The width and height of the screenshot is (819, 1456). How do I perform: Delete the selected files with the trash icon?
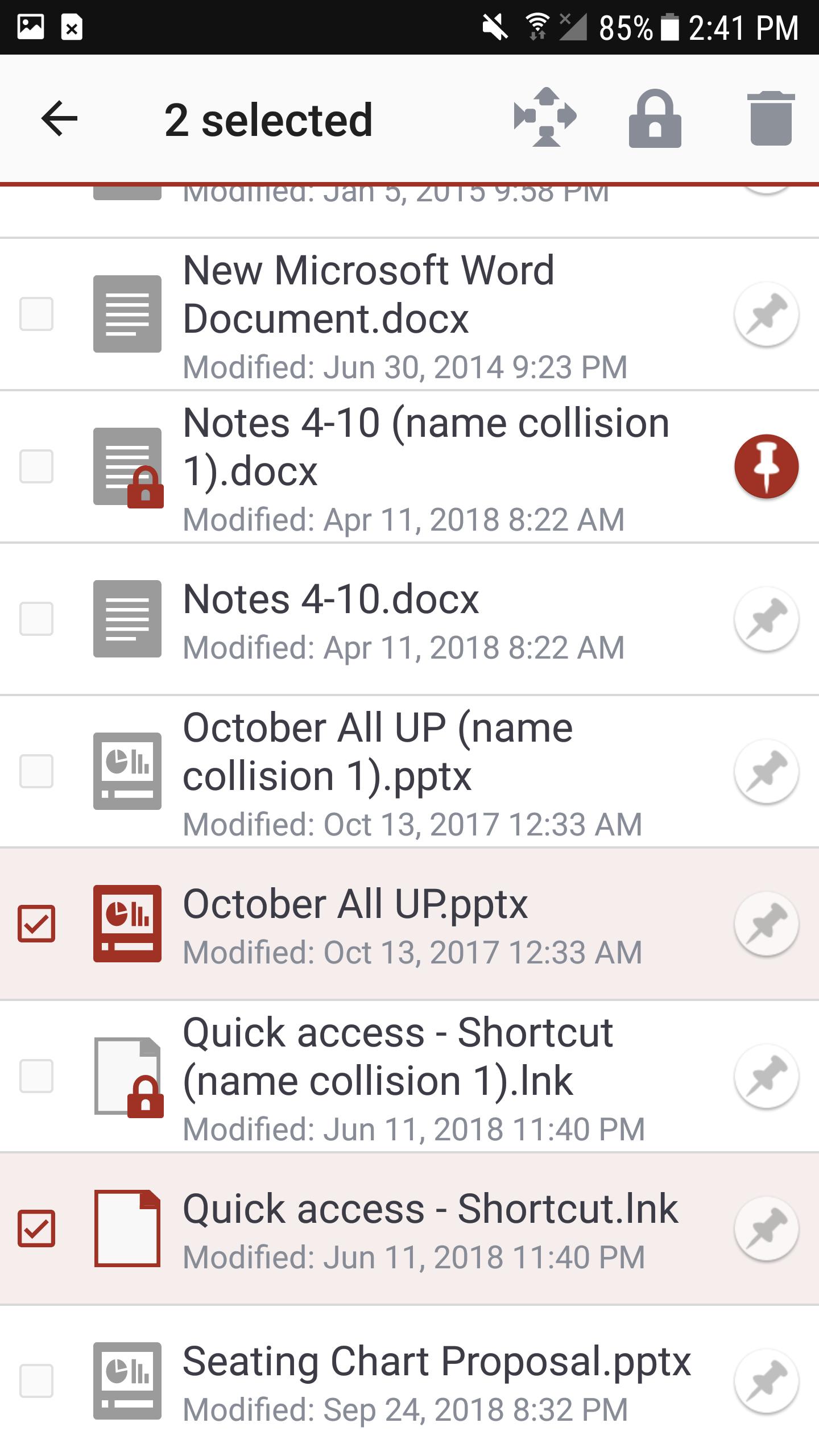pyautogui.click(x=771, y=118)
